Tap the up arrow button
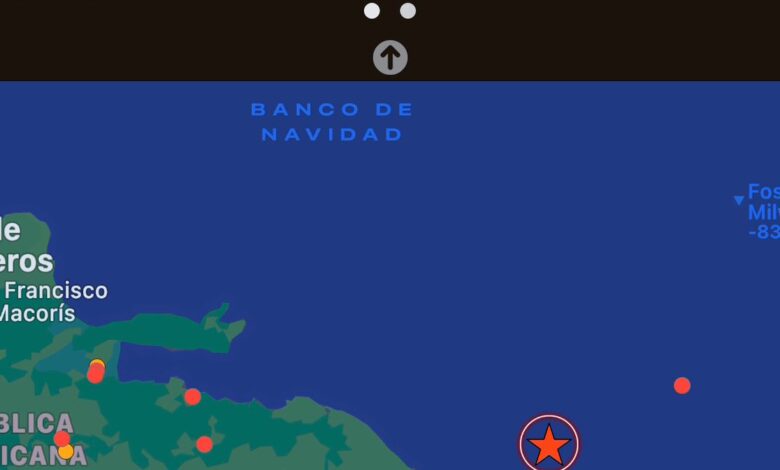Screen dimensions: 780x470 coord(390,57)
